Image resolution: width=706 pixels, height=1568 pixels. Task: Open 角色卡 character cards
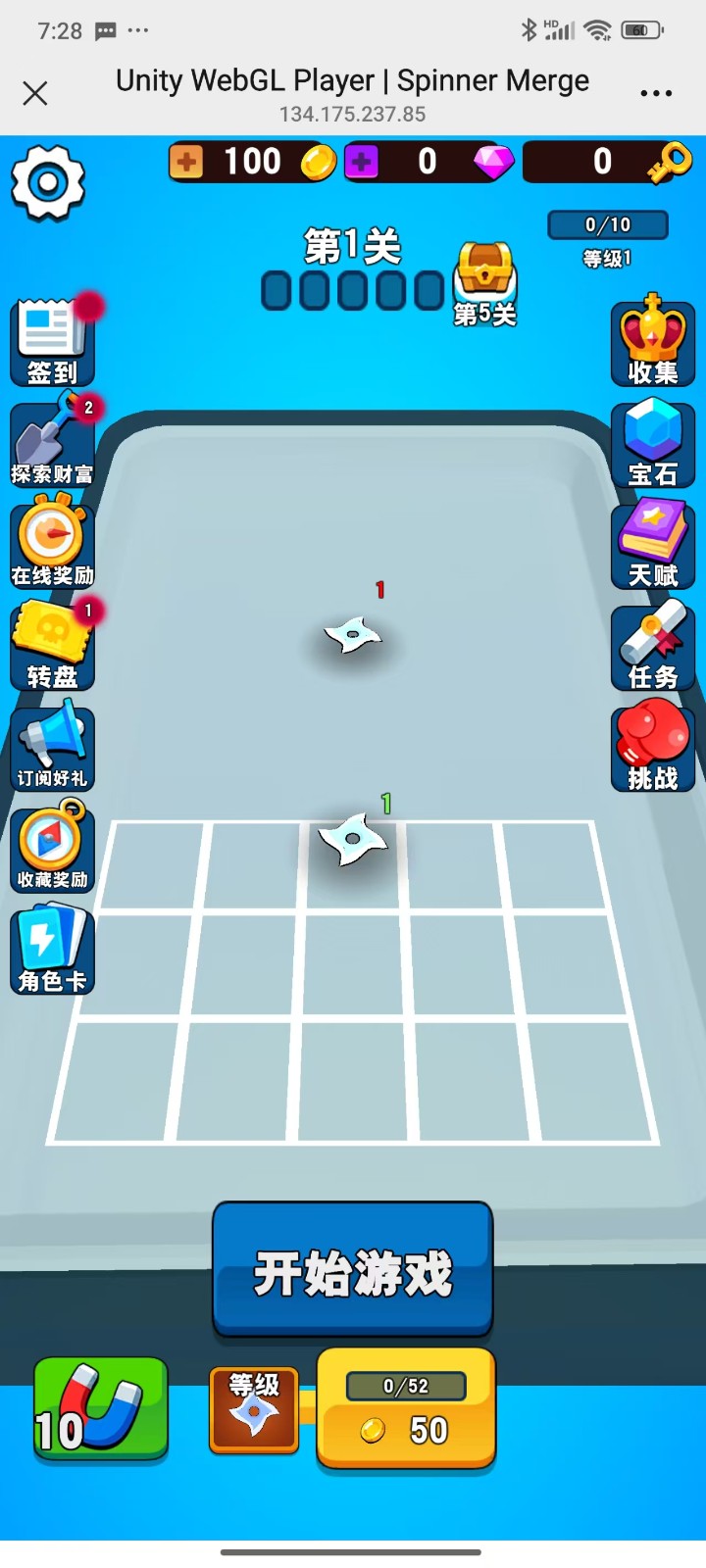click(53, 951)
